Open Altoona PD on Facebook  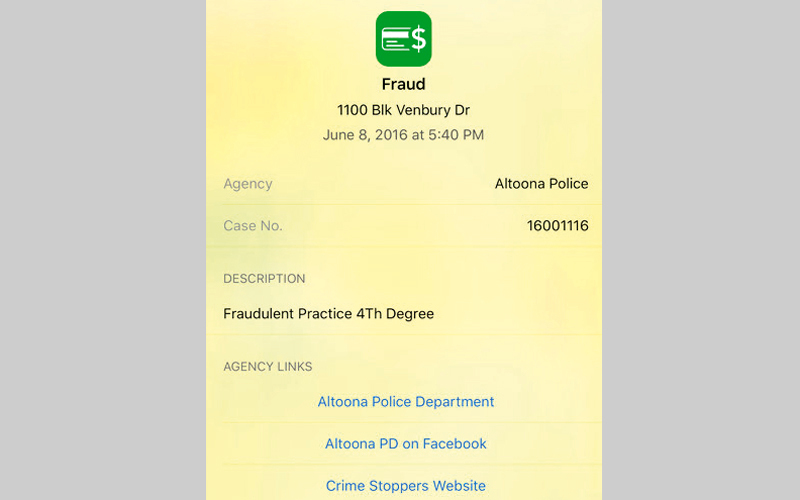pos(406,444)
